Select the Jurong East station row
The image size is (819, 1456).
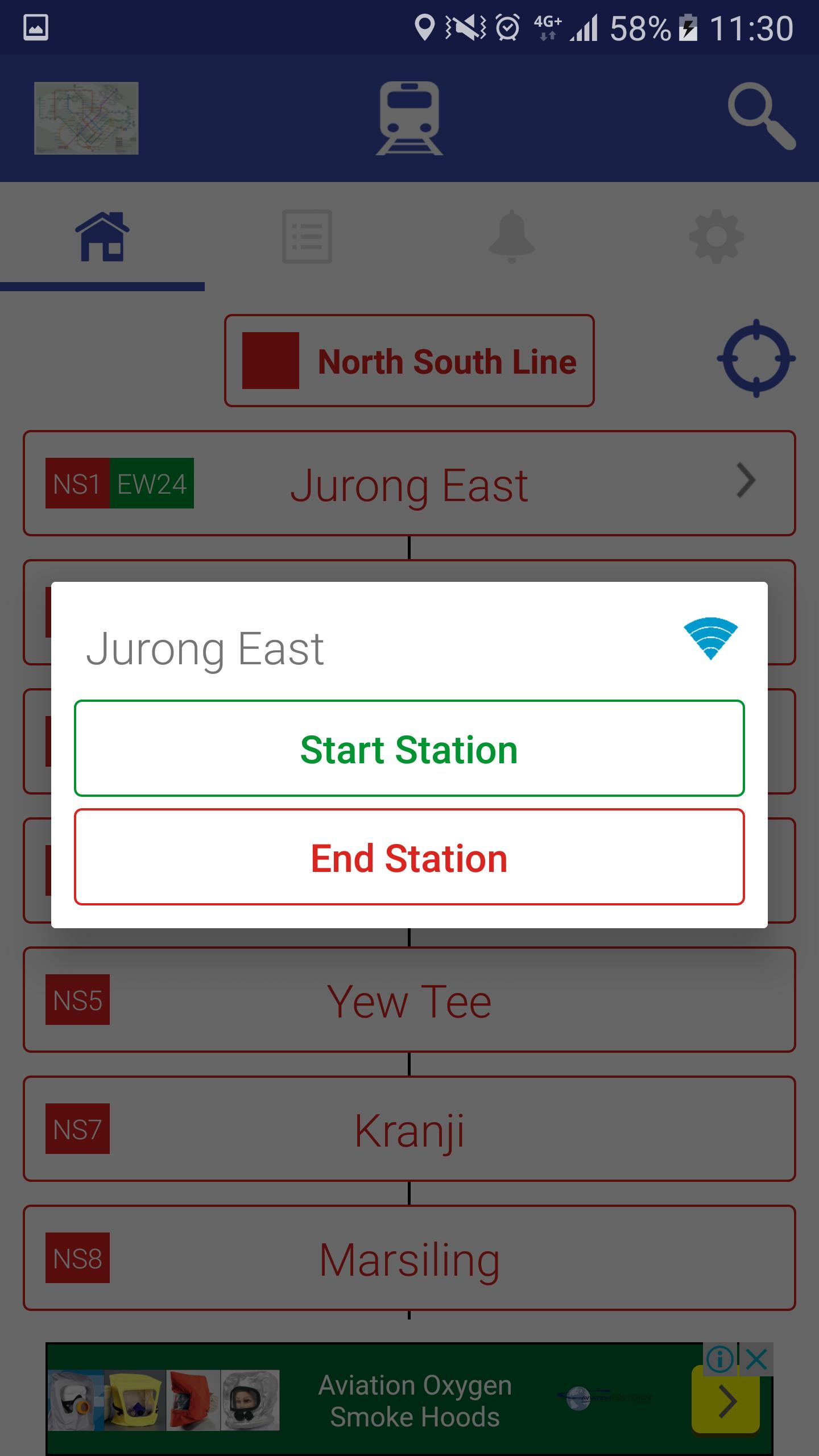pyautogui.click(x=409, y=483)
